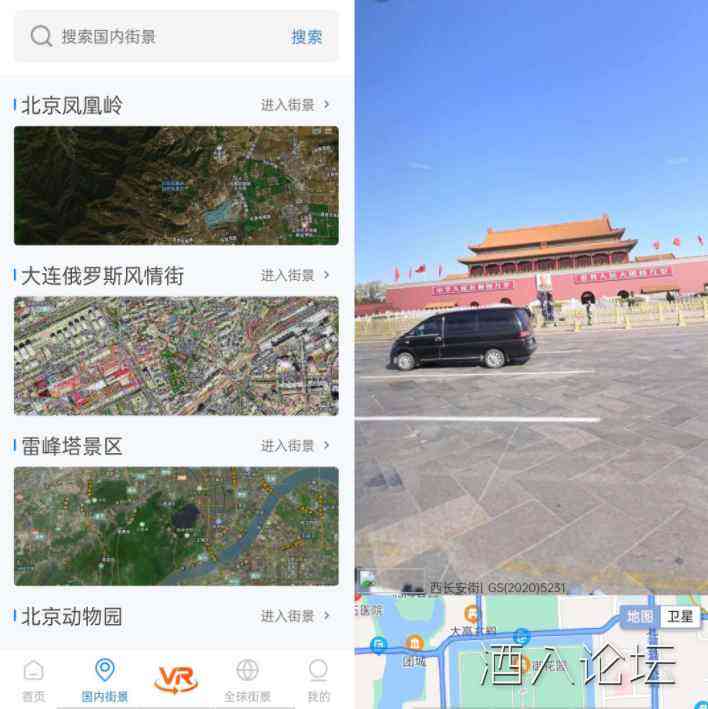This screenshot has height=709, width=708.
Task: Enter street view for 北京动物园
Action: pos(295,616)
